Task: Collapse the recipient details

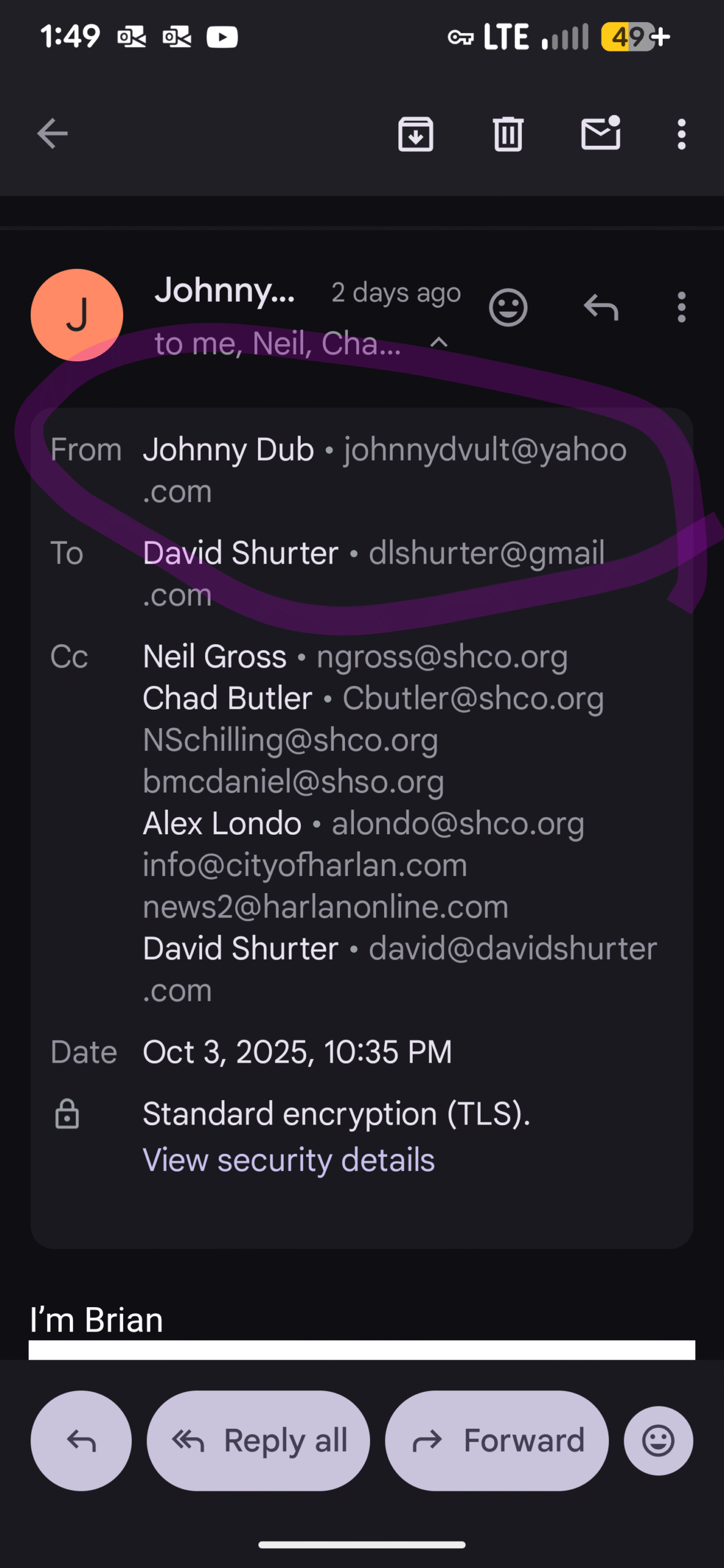Action: pyautogui.click(x=439, y=343)
